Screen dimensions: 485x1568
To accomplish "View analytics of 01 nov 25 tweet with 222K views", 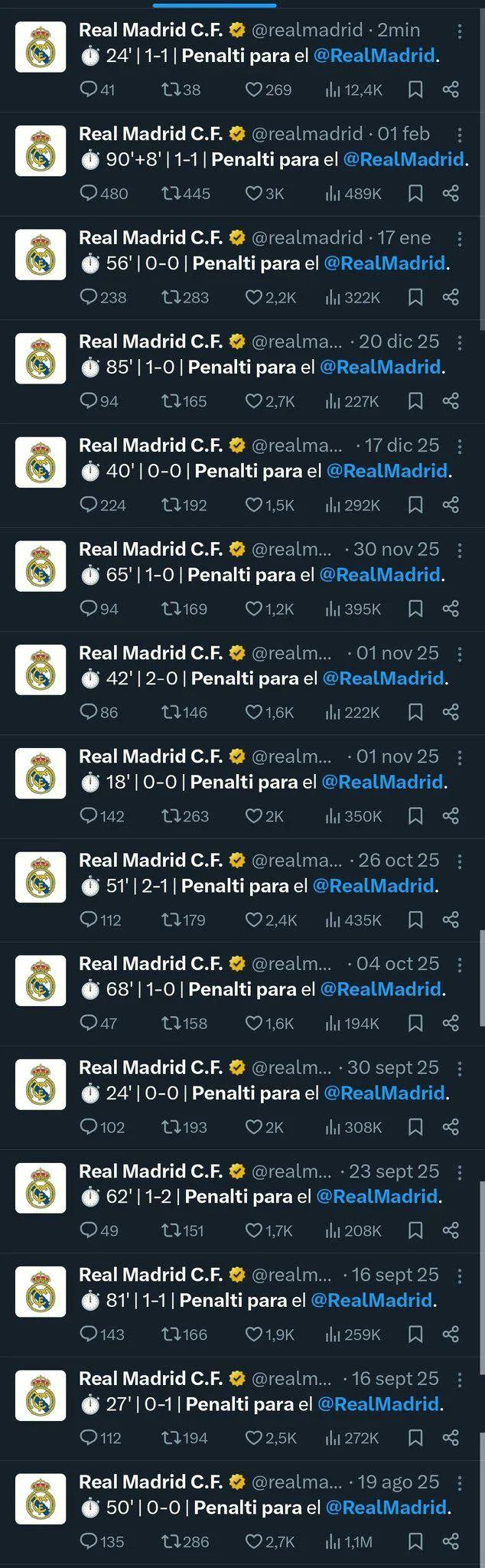I will point(353,712).
